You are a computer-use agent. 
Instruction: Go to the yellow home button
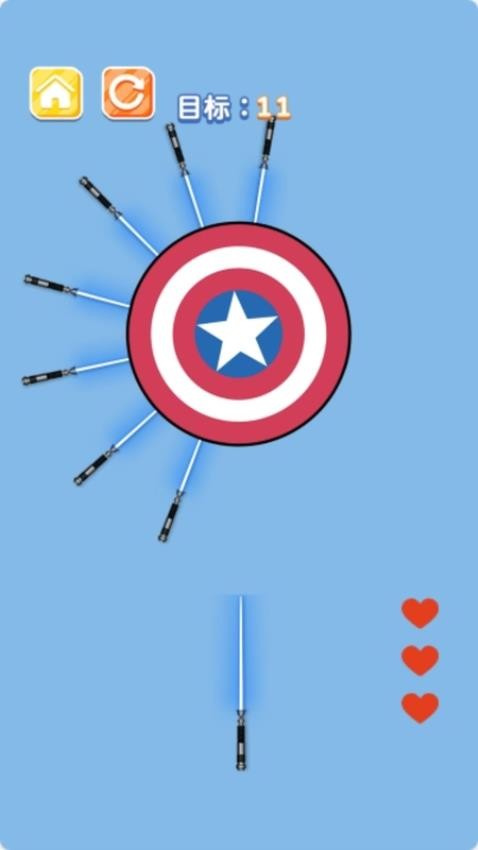[x=56, y=93]
